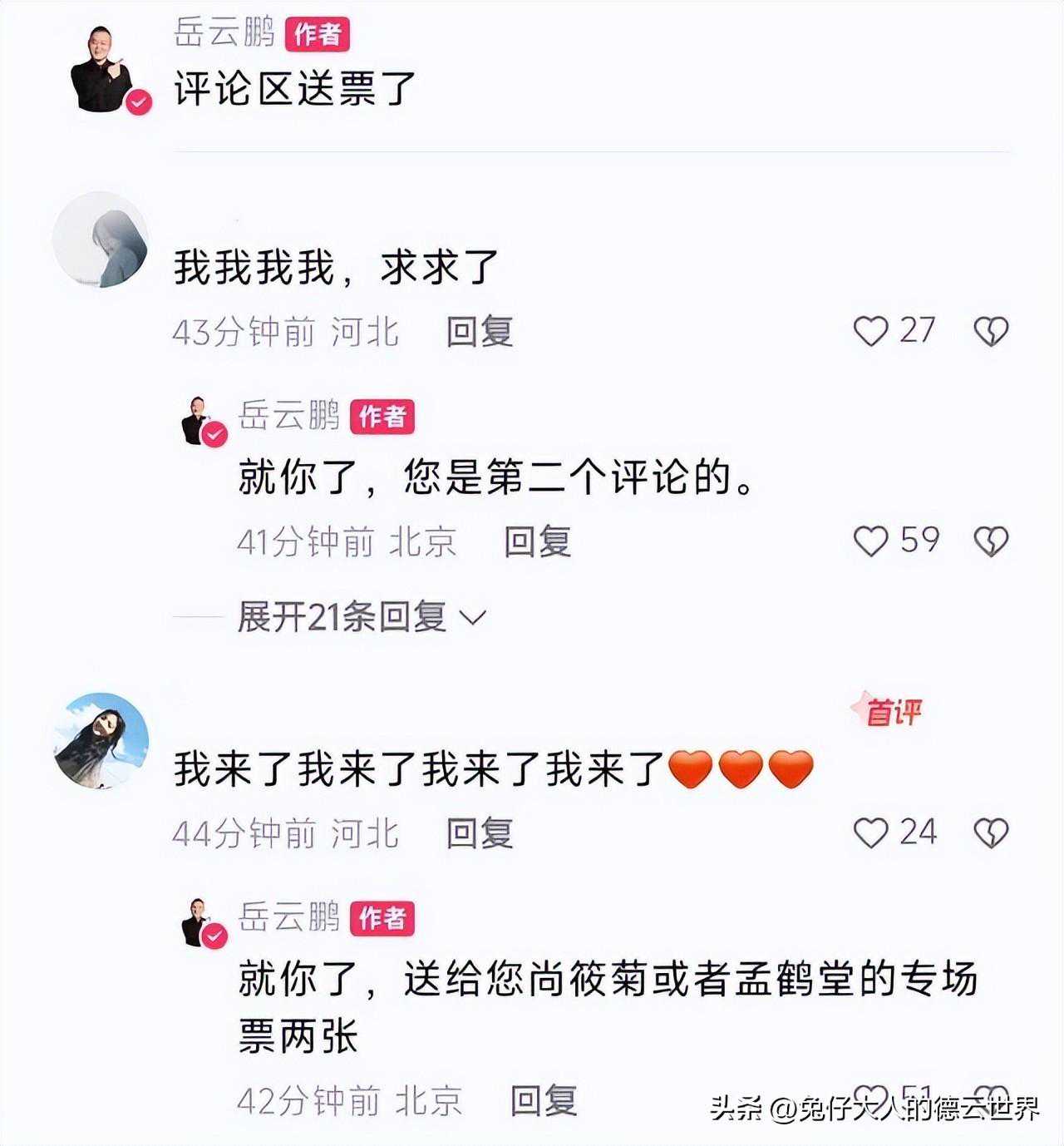Dislike 岳云鹏's reply "您是第二个评论的"
This screenshot has height=1146, width=1064.
[x=991, y=541]
